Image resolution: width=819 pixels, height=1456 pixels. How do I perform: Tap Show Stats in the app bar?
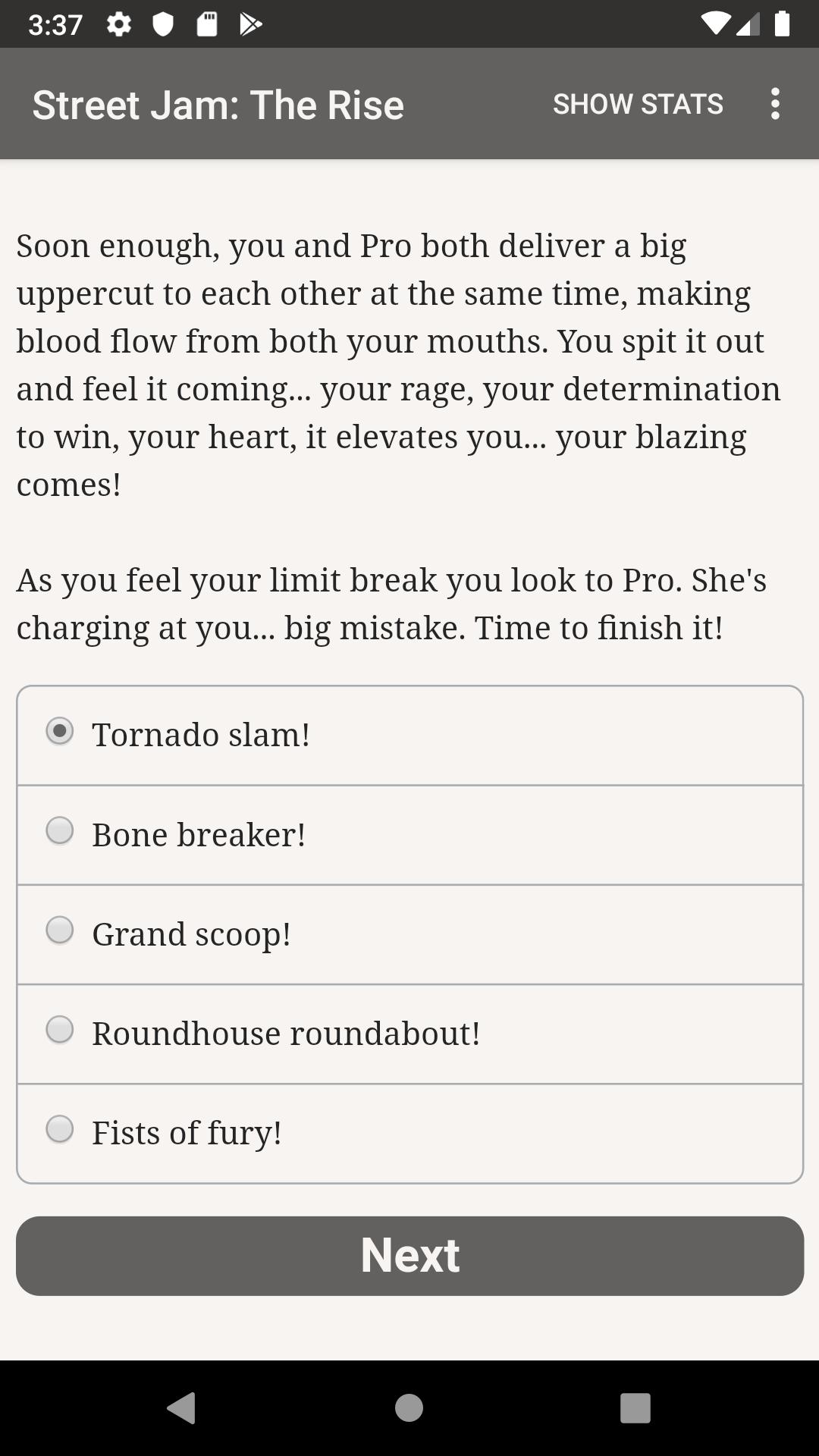638,104
